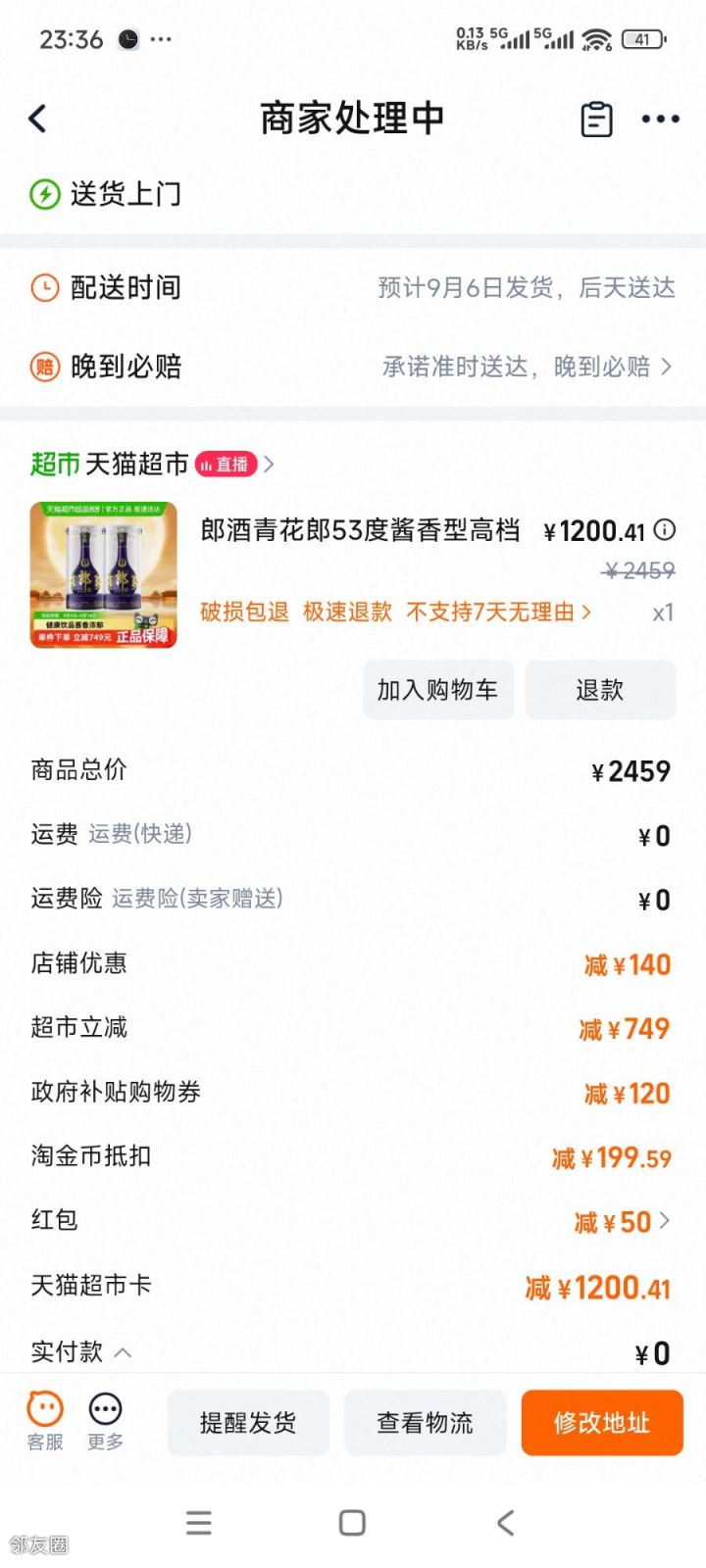View the 郎酒青花郎 product thumbnail

coord(104,574)
